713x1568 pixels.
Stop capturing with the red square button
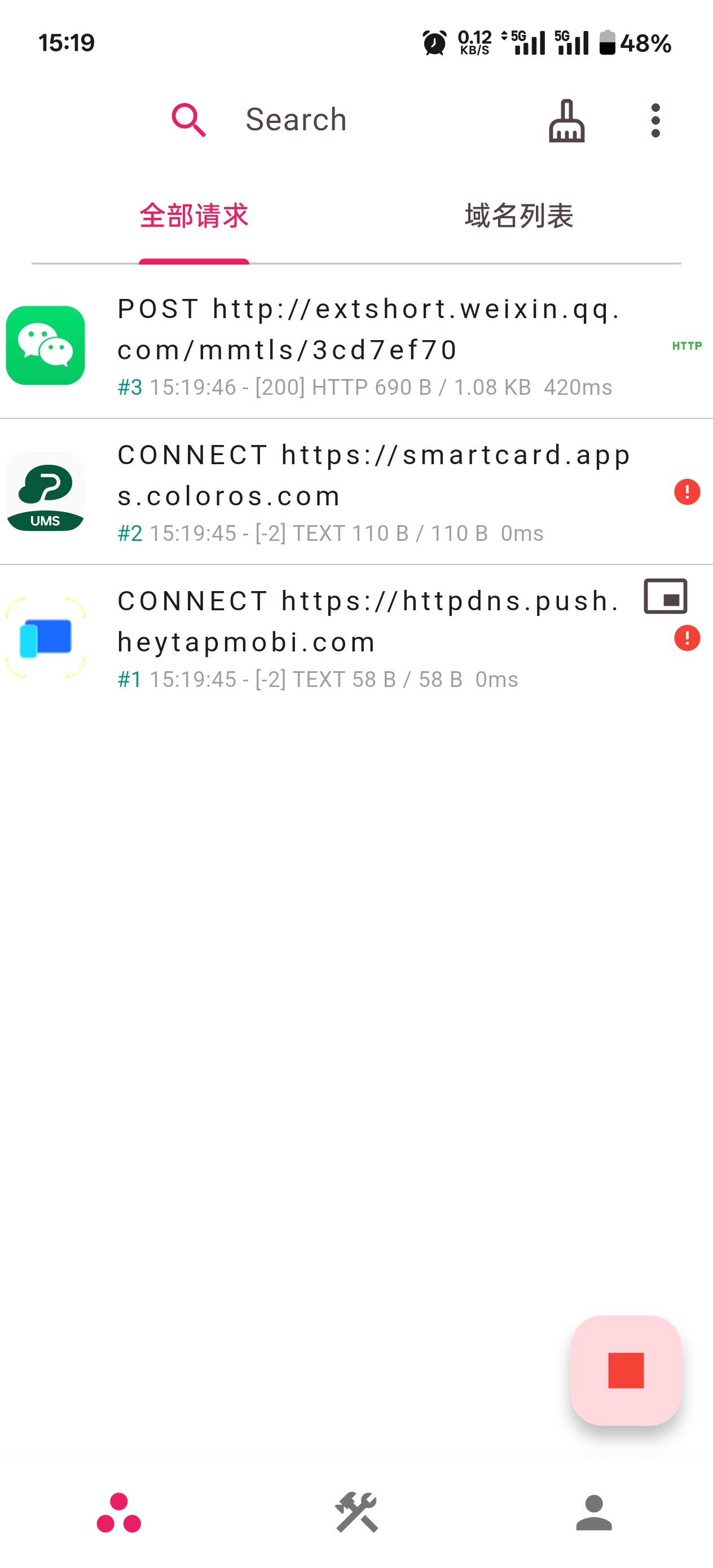626,1370
